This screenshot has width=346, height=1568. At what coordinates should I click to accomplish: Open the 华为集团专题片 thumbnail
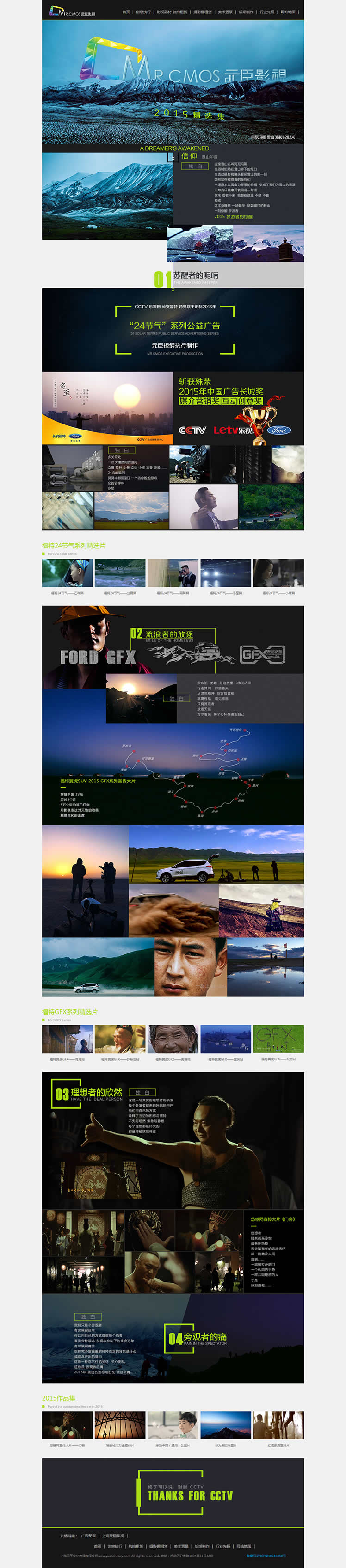pos(225,1425)
